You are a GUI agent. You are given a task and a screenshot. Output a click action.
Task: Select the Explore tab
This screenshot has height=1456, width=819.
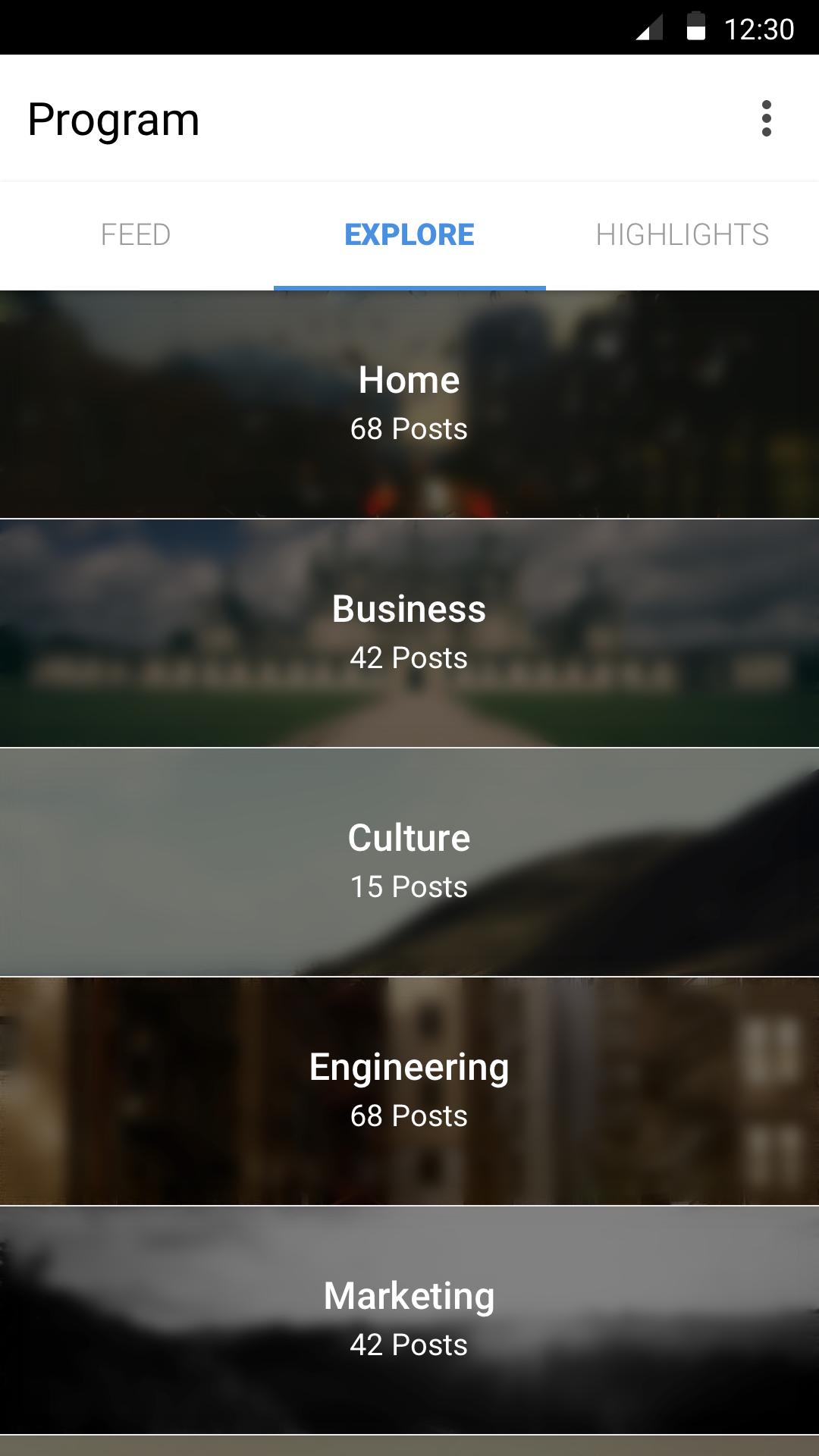(x=409, y=235)
